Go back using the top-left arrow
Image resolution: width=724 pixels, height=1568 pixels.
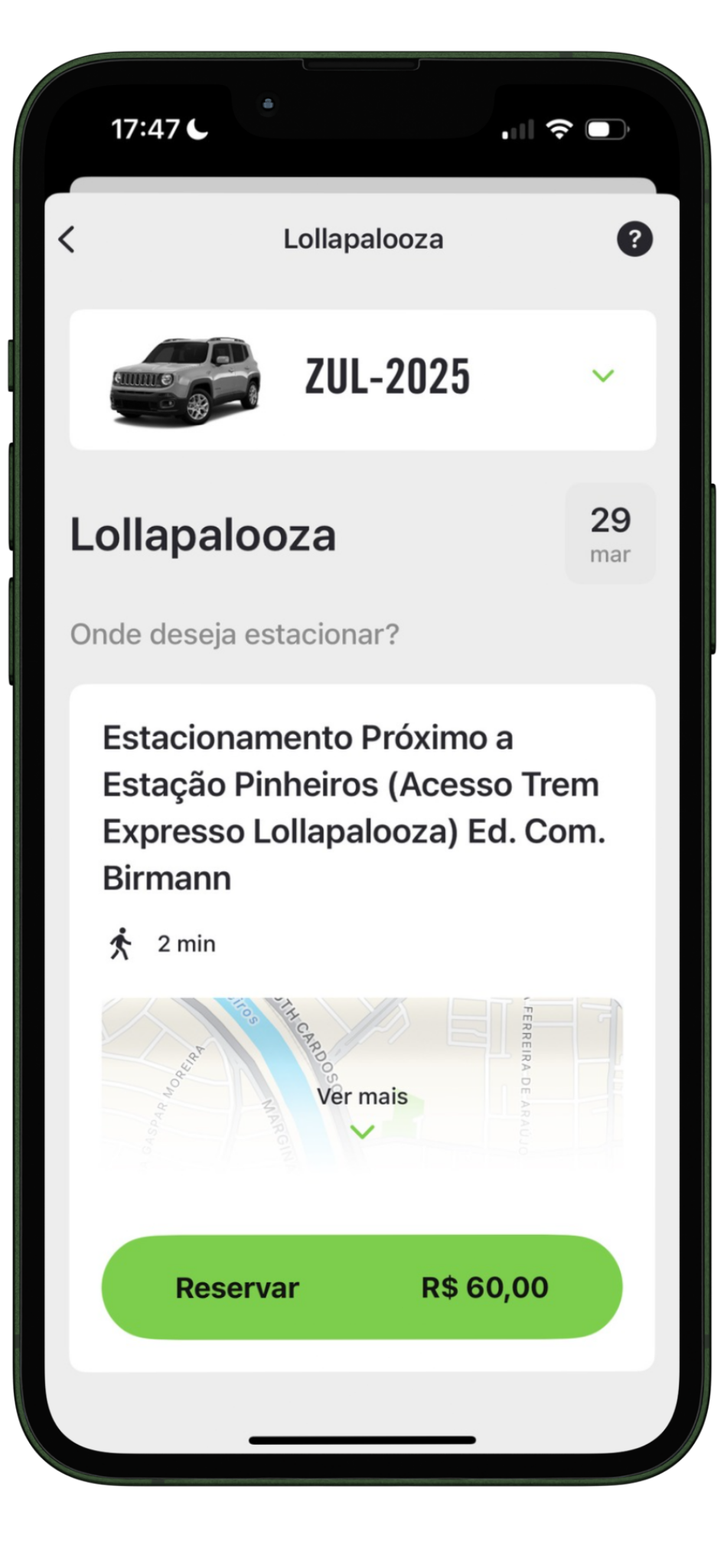(x=67, y=240)
